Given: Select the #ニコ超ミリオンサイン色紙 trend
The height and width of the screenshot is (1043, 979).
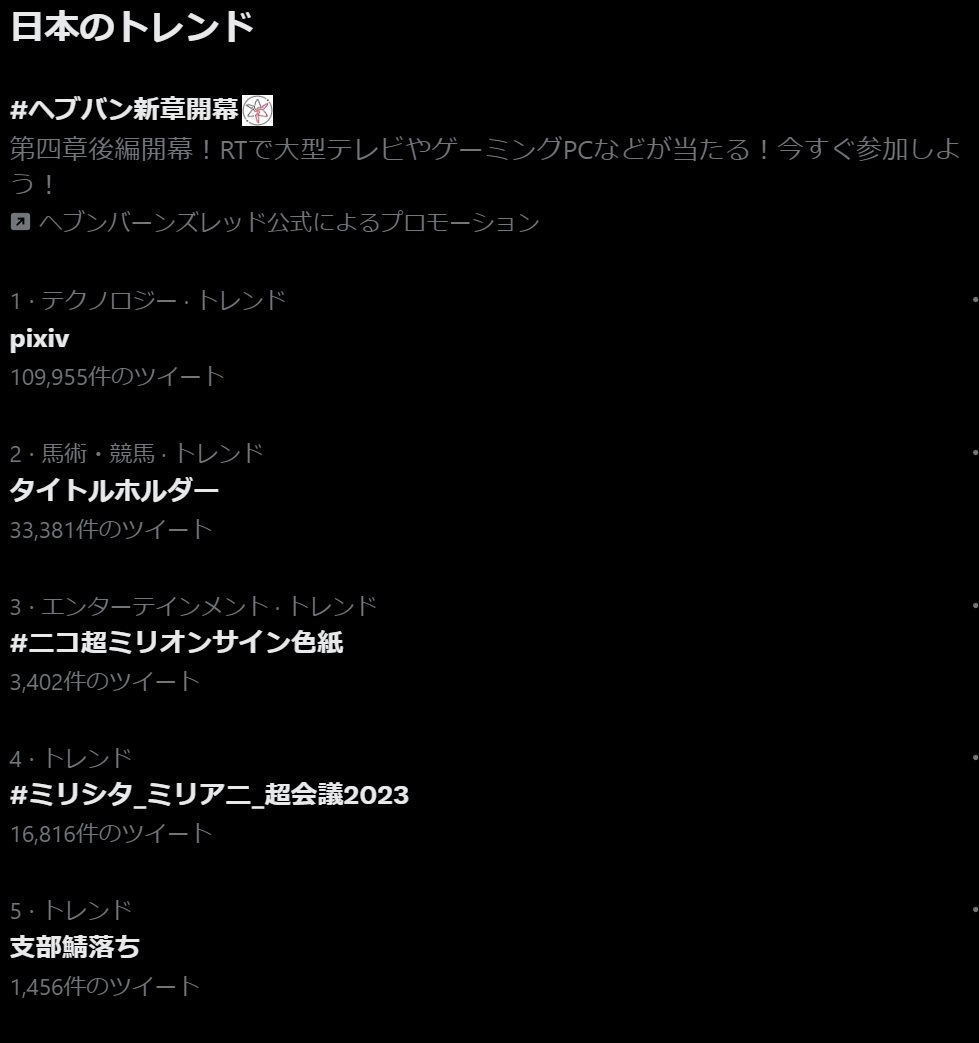Looking at the screenshot, I should pos(177,643).
